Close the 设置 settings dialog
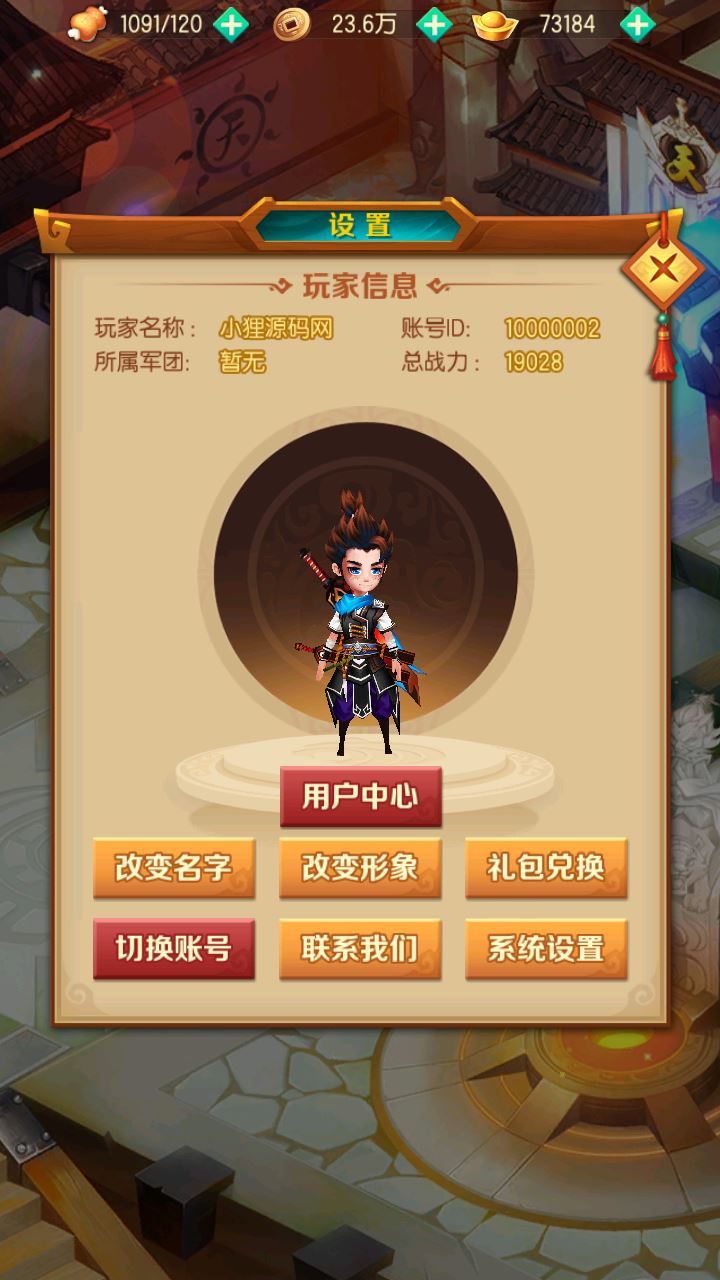720x1280 pixels. point(662,271)
